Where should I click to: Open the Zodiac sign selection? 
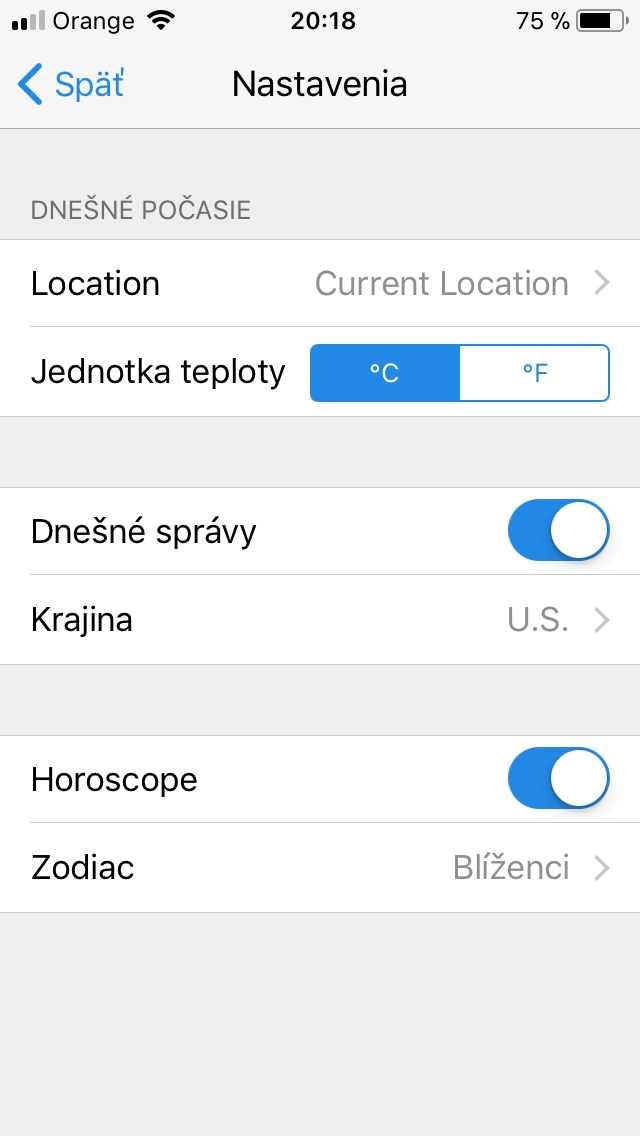pos(320,868)
